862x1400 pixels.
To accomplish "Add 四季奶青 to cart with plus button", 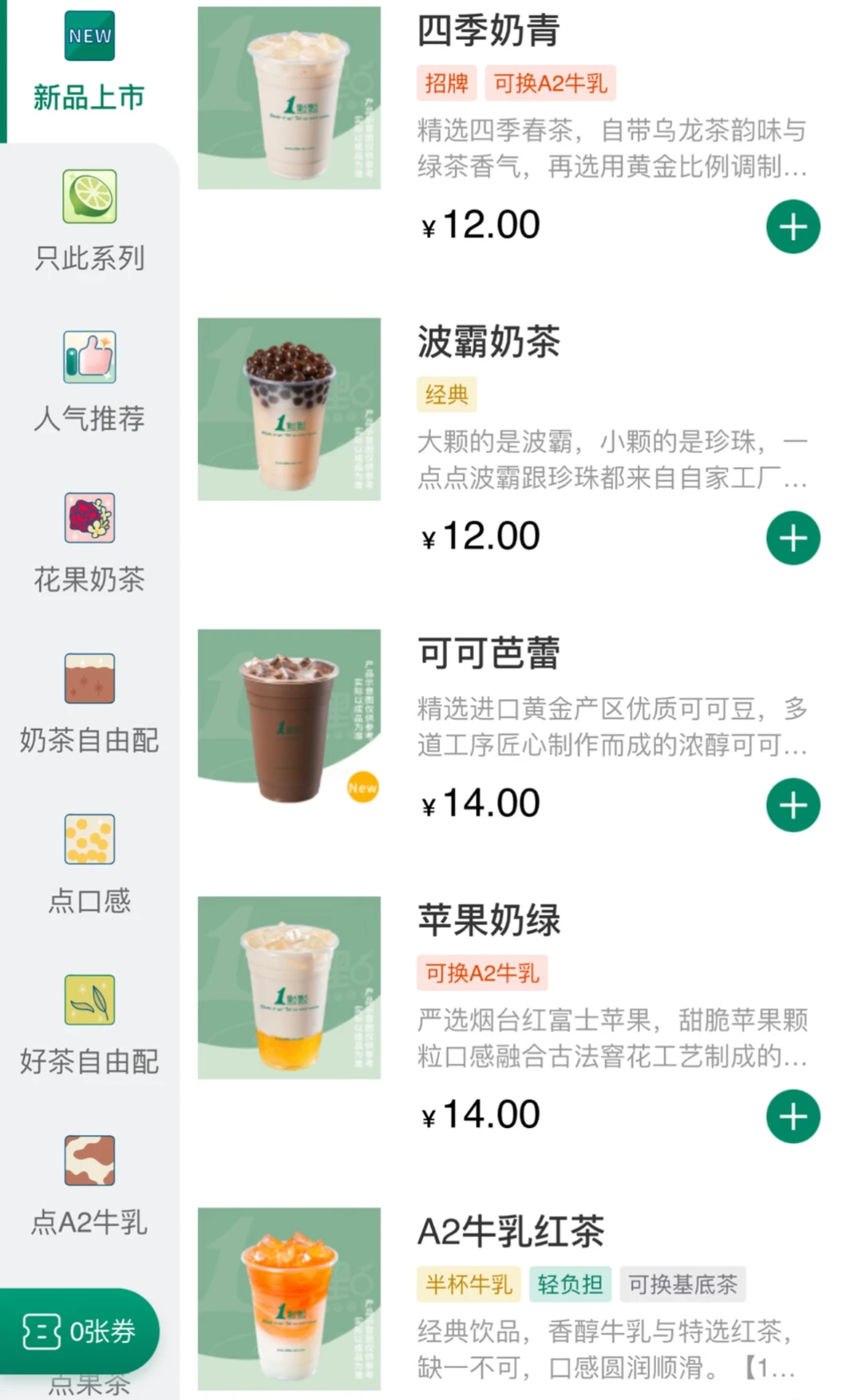I will click(x=793, y=227).
